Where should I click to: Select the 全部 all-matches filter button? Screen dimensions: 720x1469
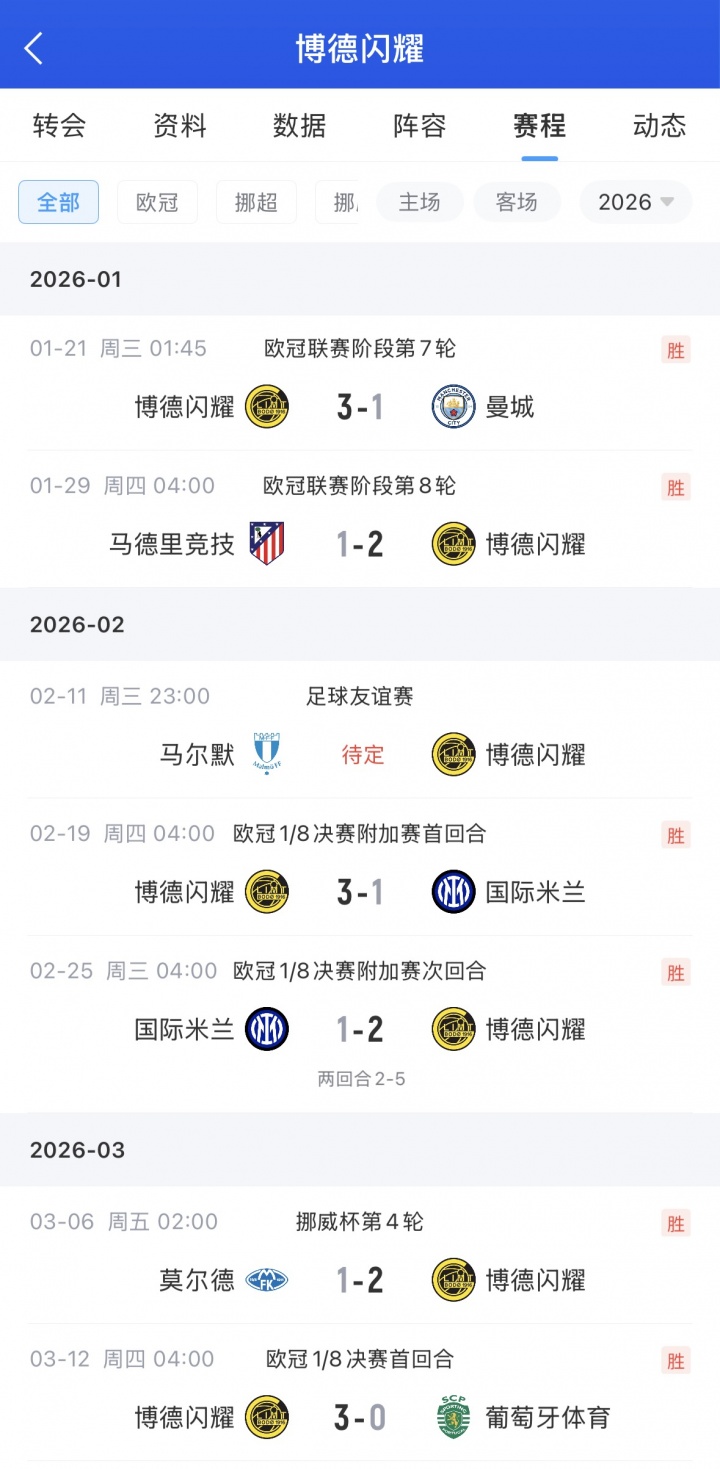58,202
